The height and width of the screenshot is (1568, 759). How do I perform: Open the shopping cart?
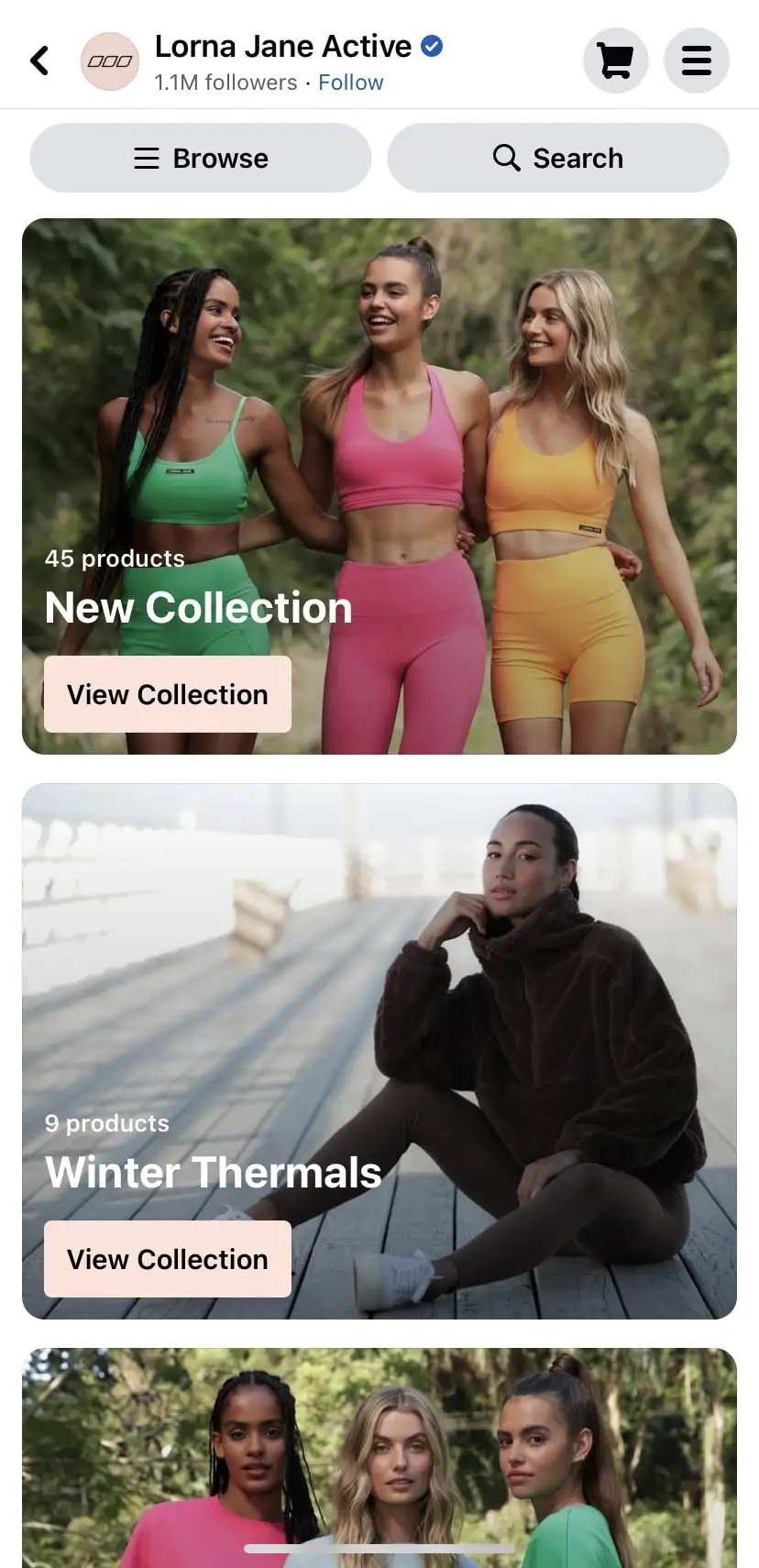(x=615, y=61)
